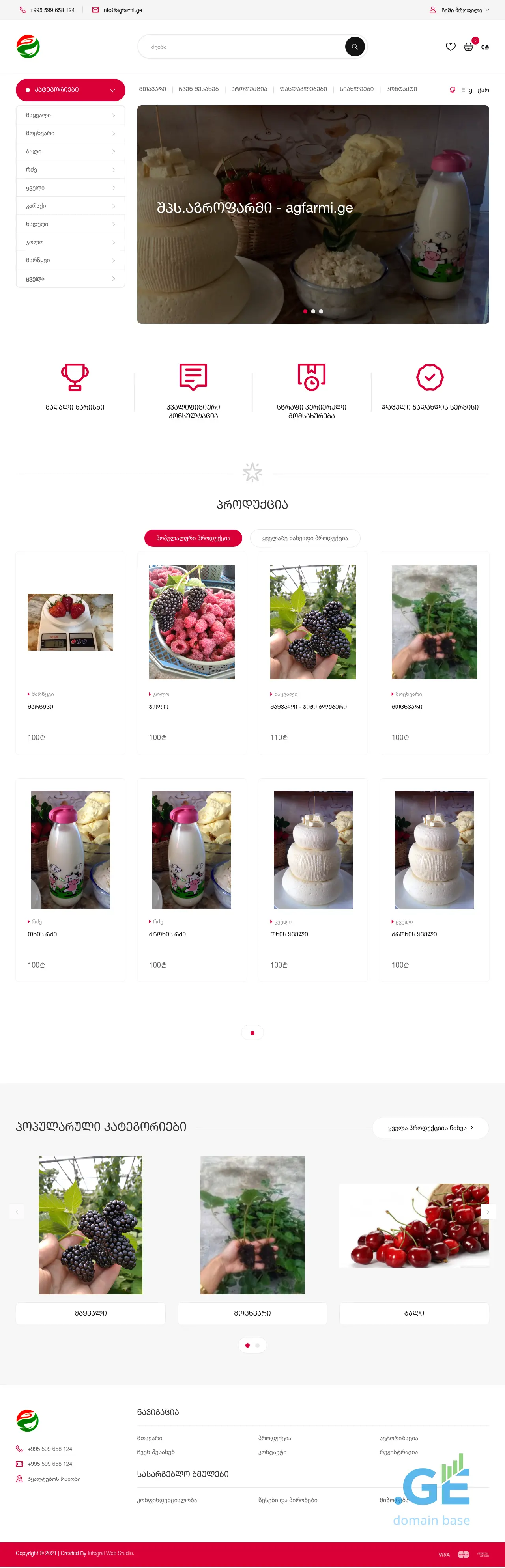The image size is (505, 1568).
Task: Select the რძე category row
Action: point(70,170)
